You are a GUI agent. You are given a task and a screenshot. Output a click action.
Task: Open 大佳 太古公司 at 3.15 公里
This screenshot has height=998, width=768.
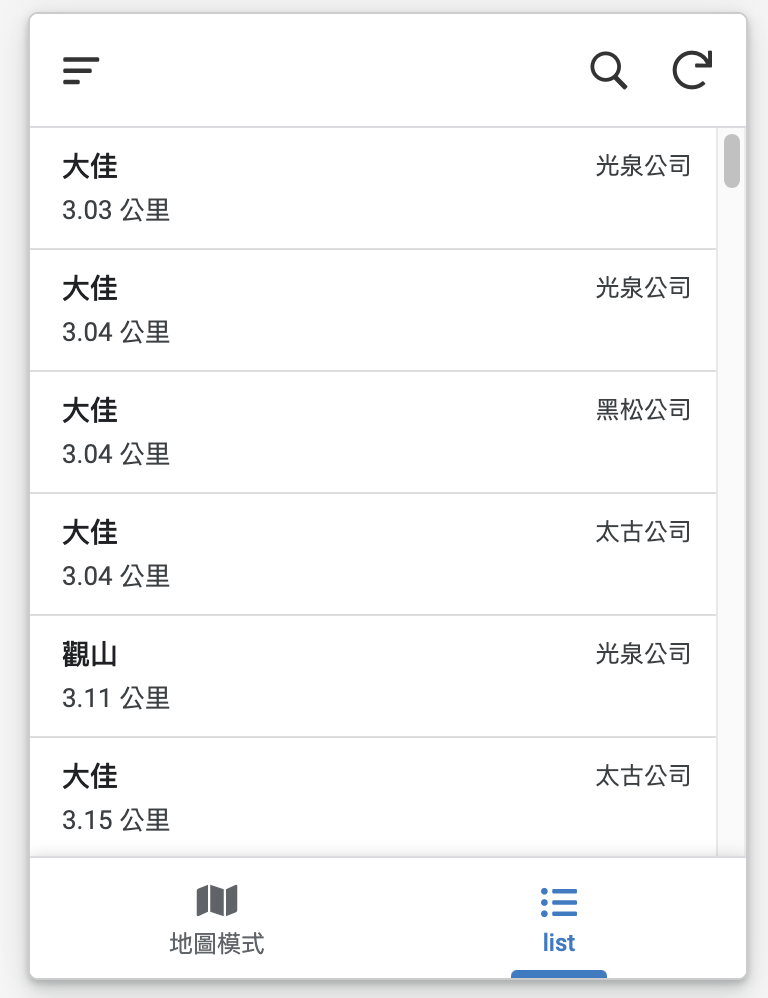373,798
